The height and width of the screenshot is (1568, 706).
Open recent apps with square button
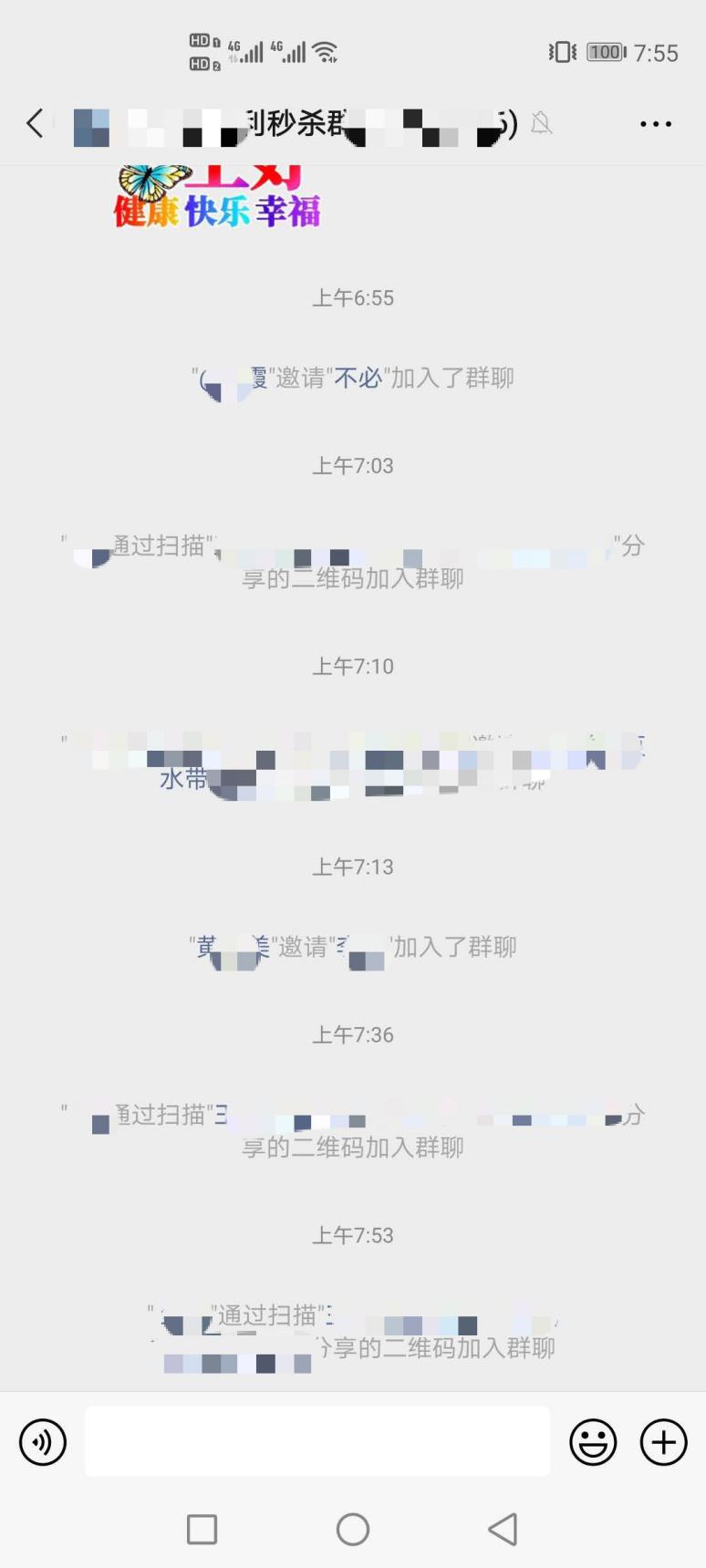[x=202, y=1529]
